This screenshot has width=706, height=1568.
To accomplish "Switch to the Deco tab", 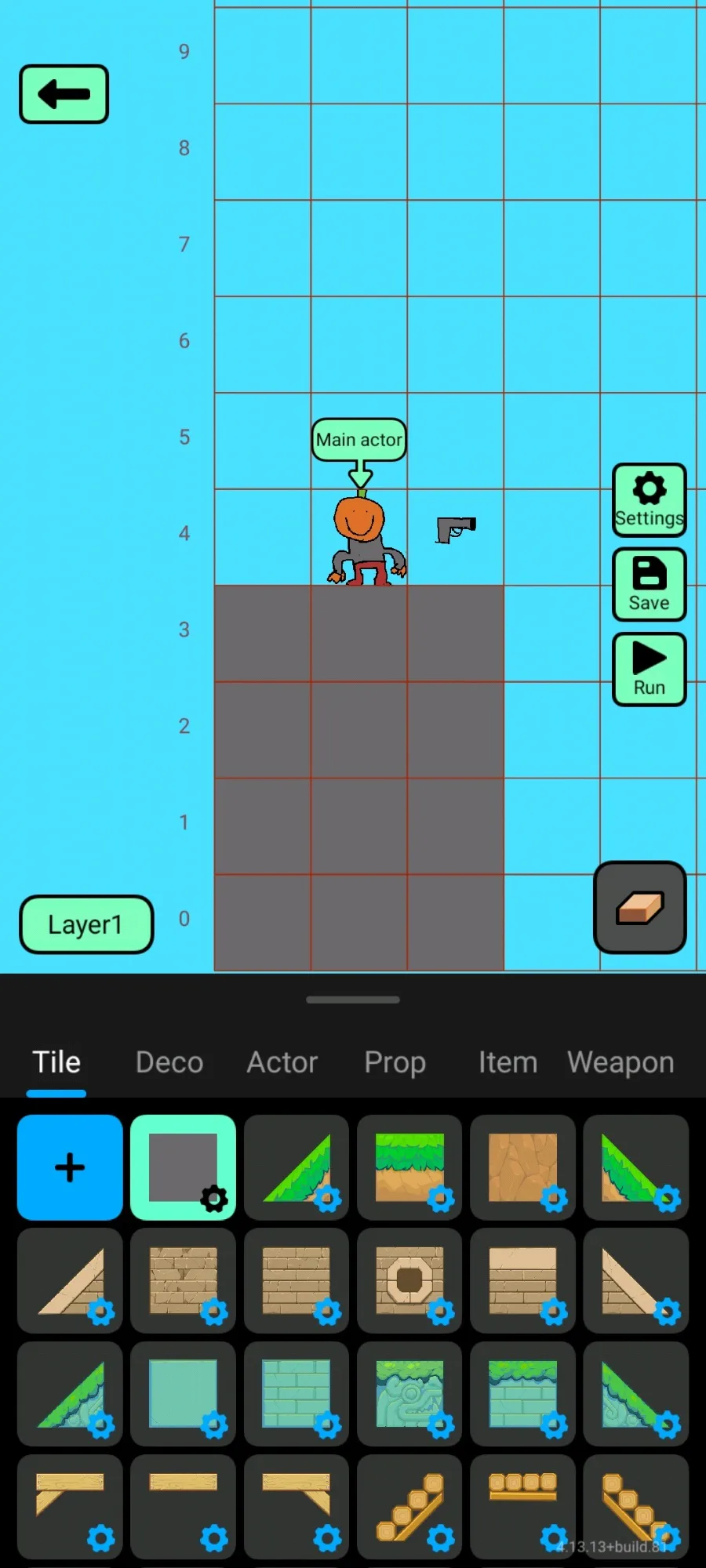I will coord(169,1062).
